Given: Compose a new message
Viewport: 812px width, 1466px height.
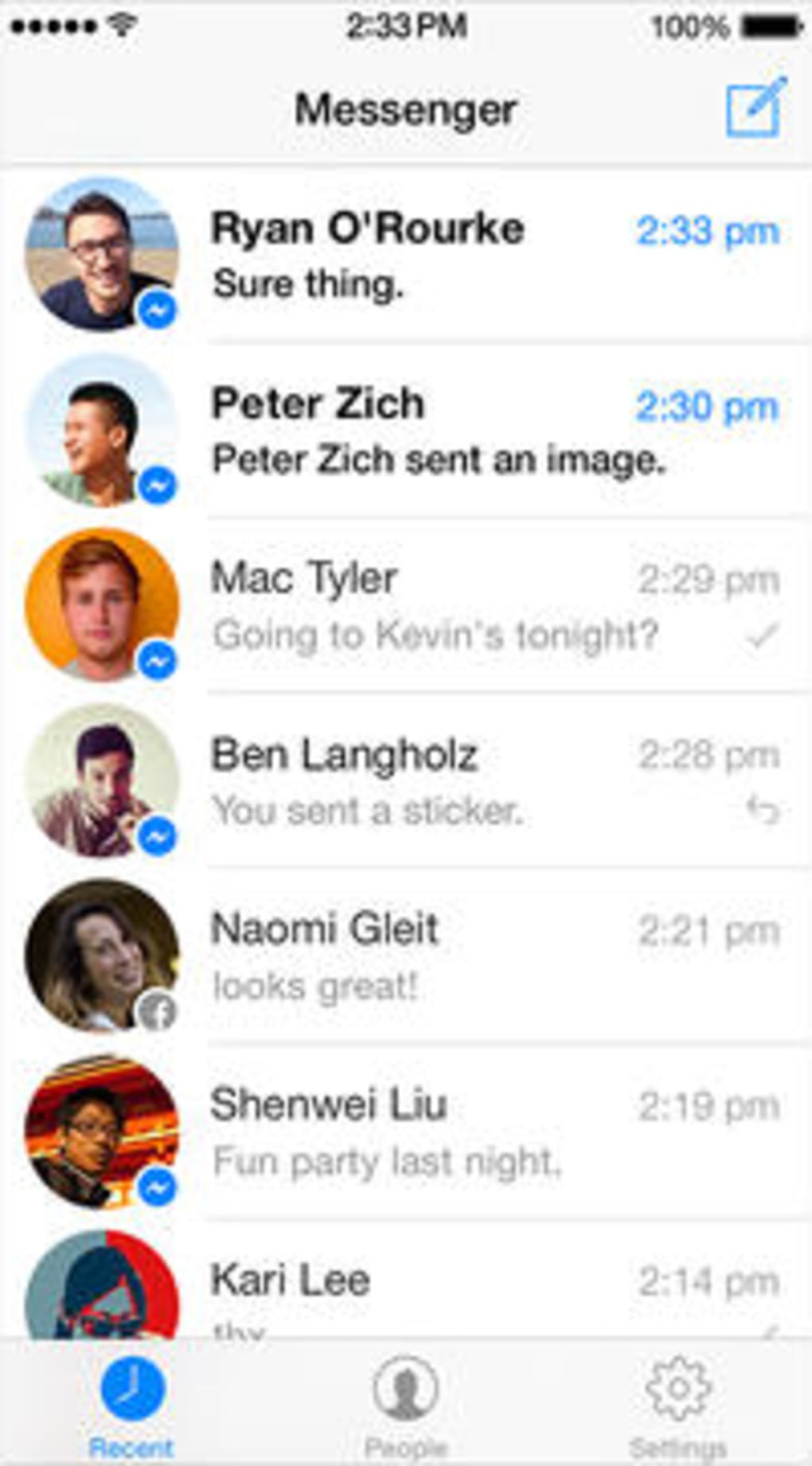Looking at the screenshot, I should tap(755, 108).
